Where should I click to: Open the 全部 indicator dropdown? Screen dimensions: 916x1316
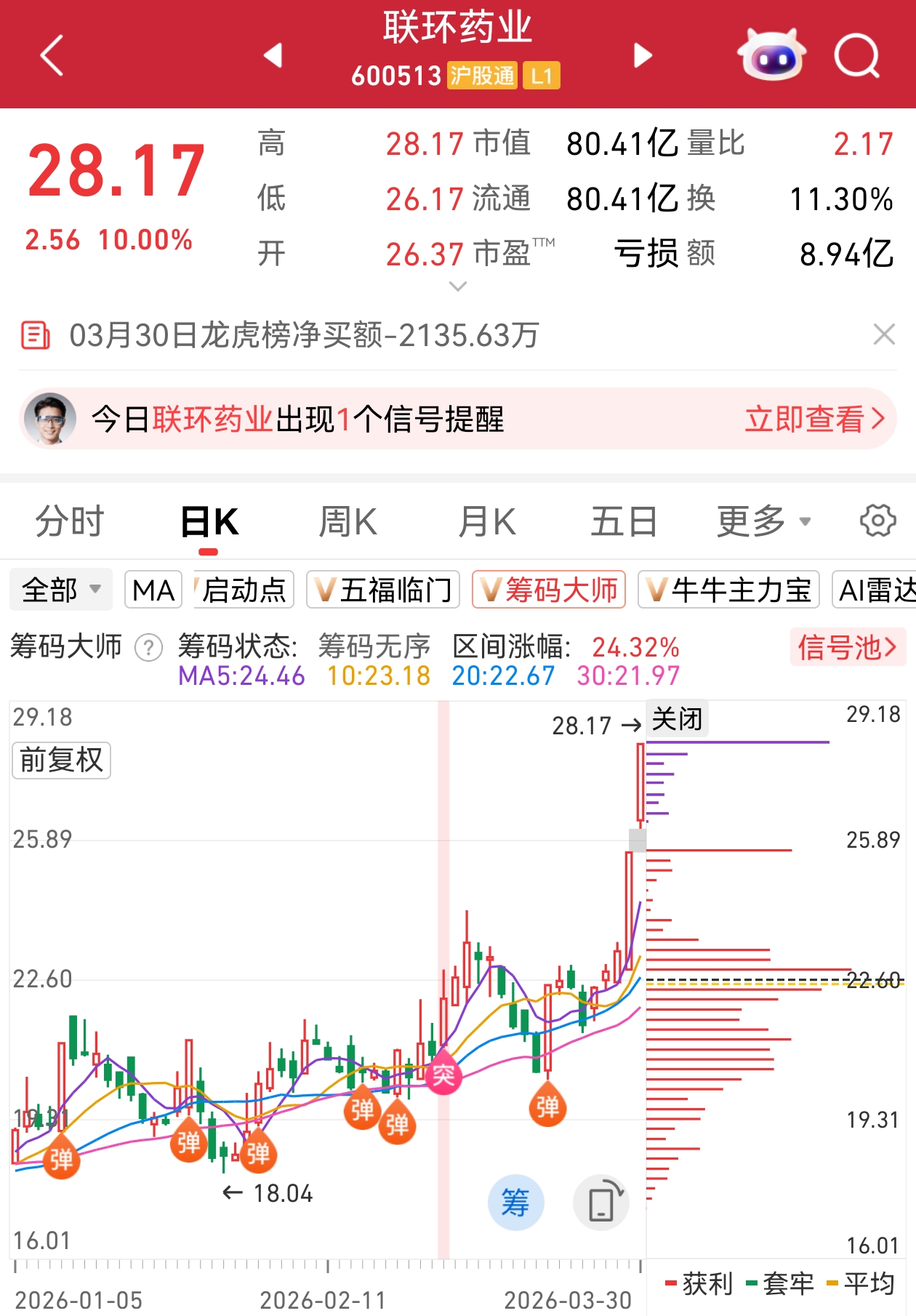[61, 590]
